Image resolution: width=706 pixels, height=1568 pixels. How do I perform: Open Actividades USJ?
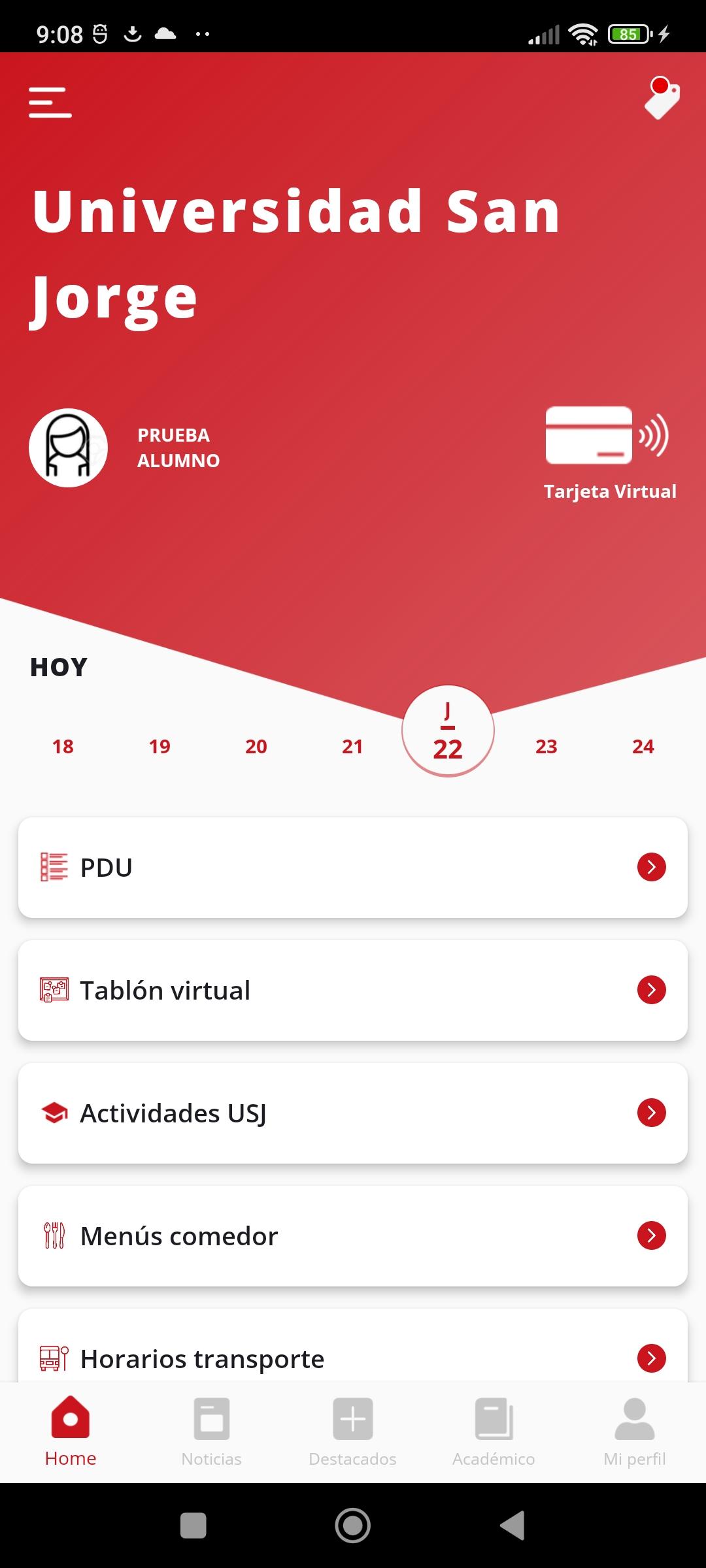tap(353, 1113)
